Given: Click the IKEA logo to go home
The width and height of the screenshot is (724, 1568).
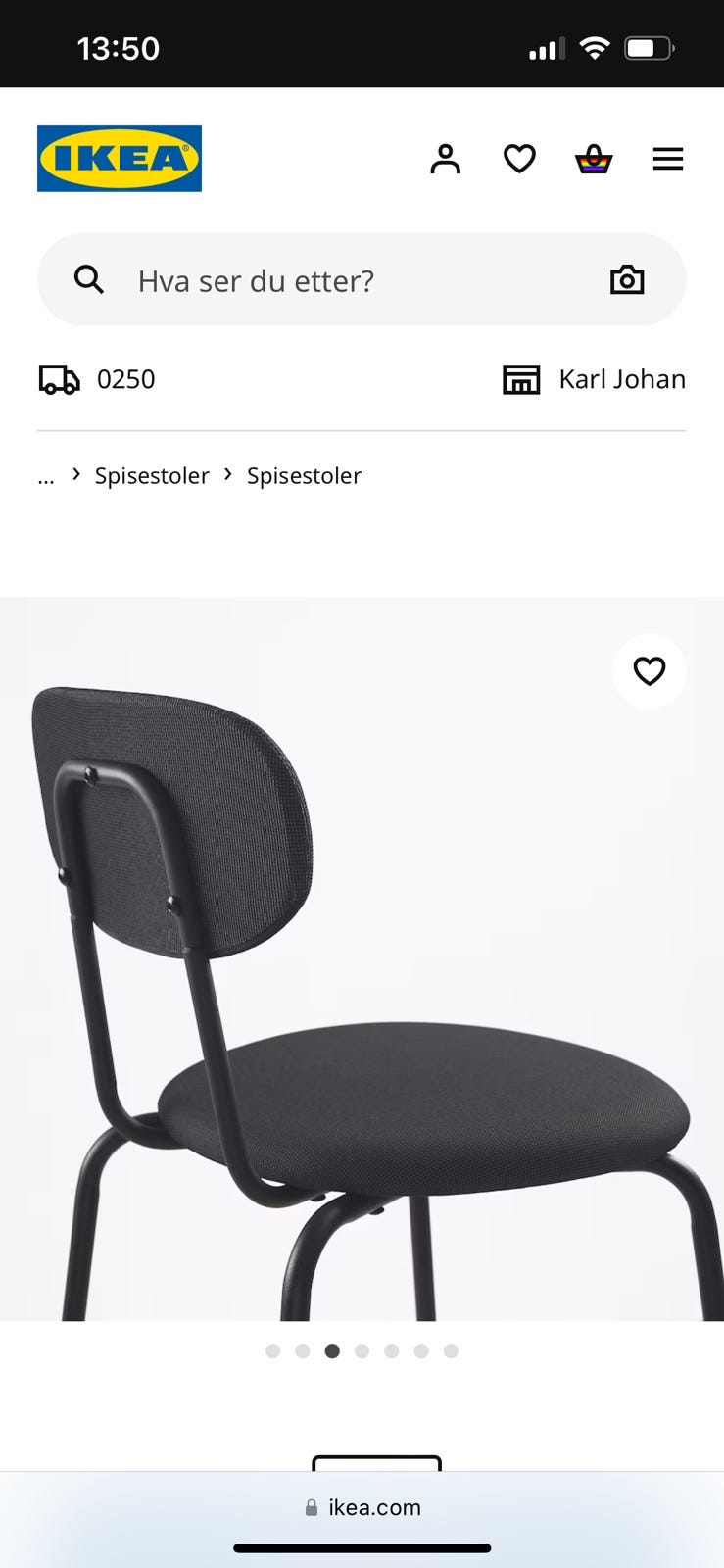Looking at the screenshot, I should click(119, 158).
